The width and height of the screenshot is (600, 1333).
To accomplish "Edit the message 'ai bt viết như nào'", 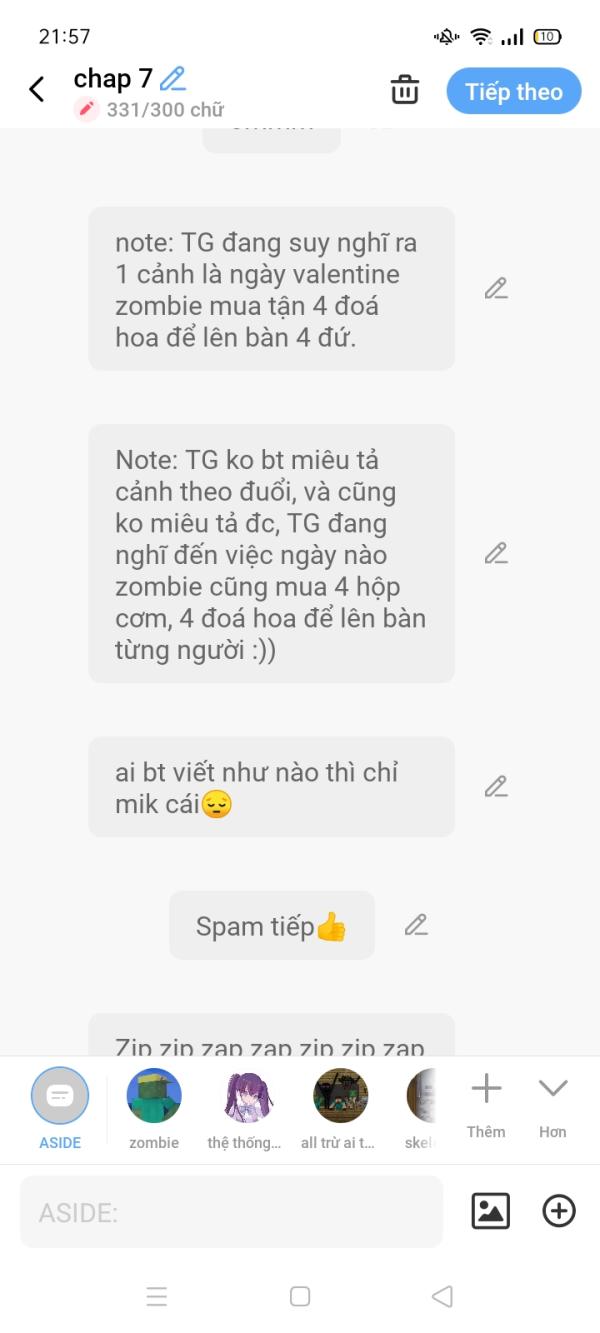I will (x=496, y=787).
